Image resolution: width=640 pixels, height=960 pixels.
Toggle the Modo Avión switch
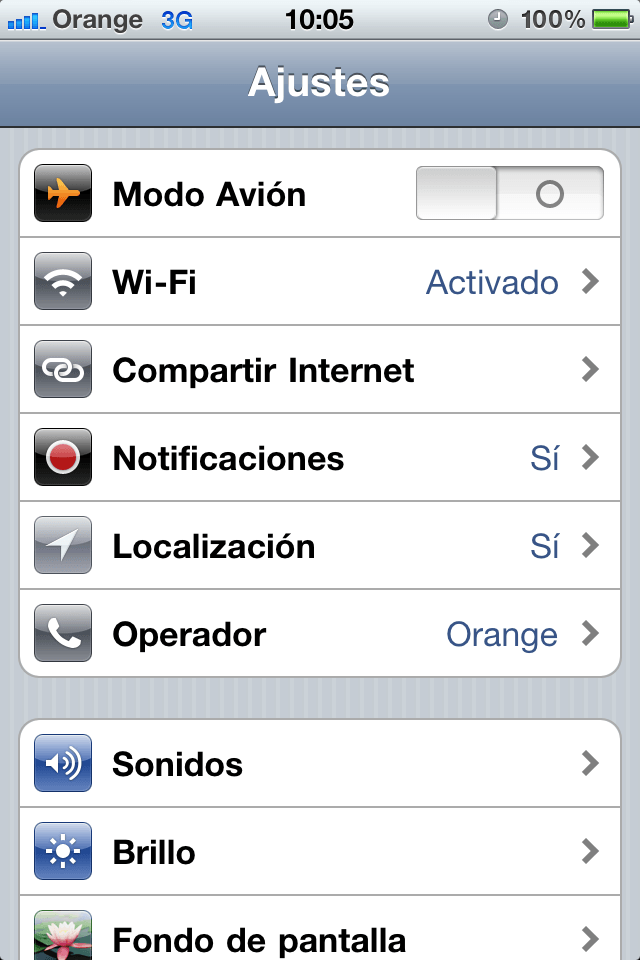(509, 193)
